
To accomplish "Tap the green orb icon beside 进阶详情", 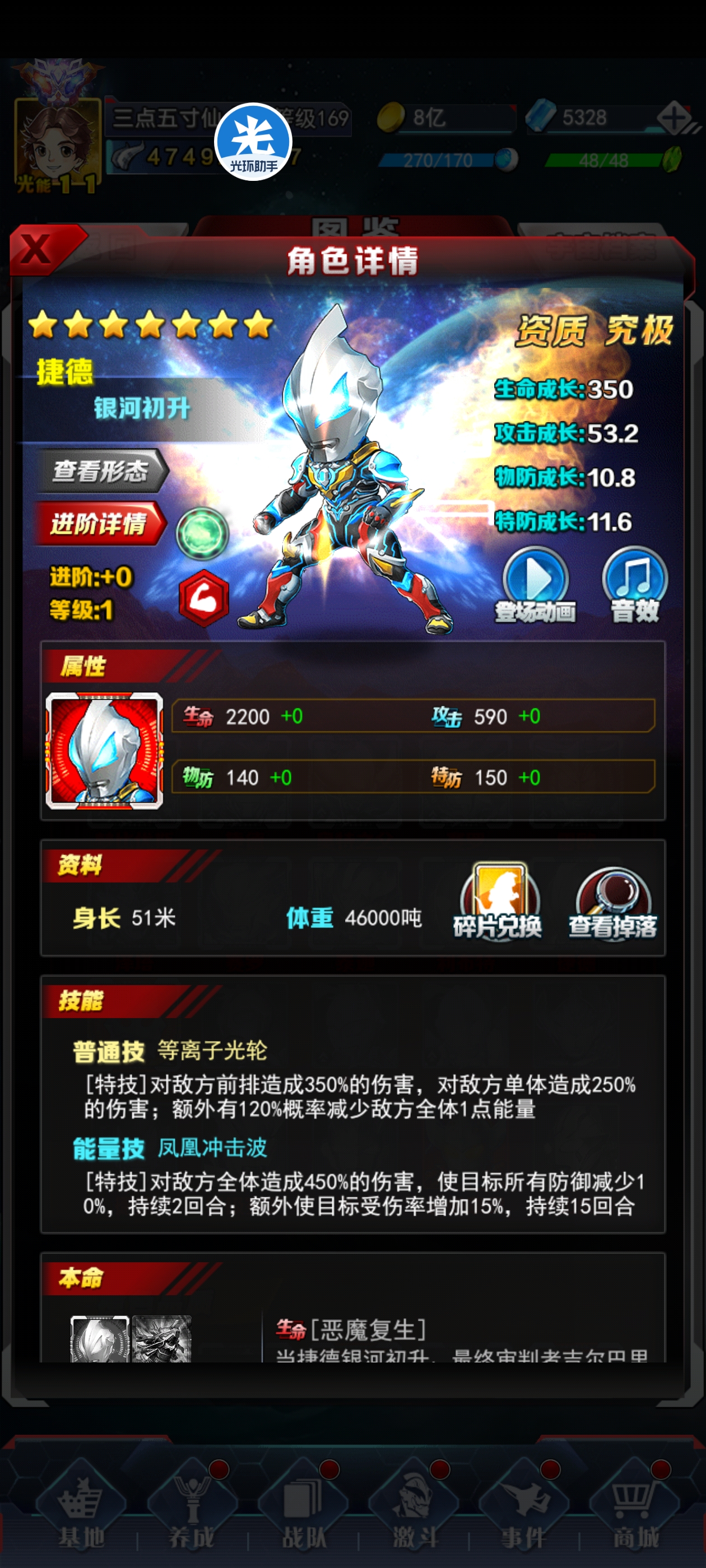I will [x=202, y=533].
